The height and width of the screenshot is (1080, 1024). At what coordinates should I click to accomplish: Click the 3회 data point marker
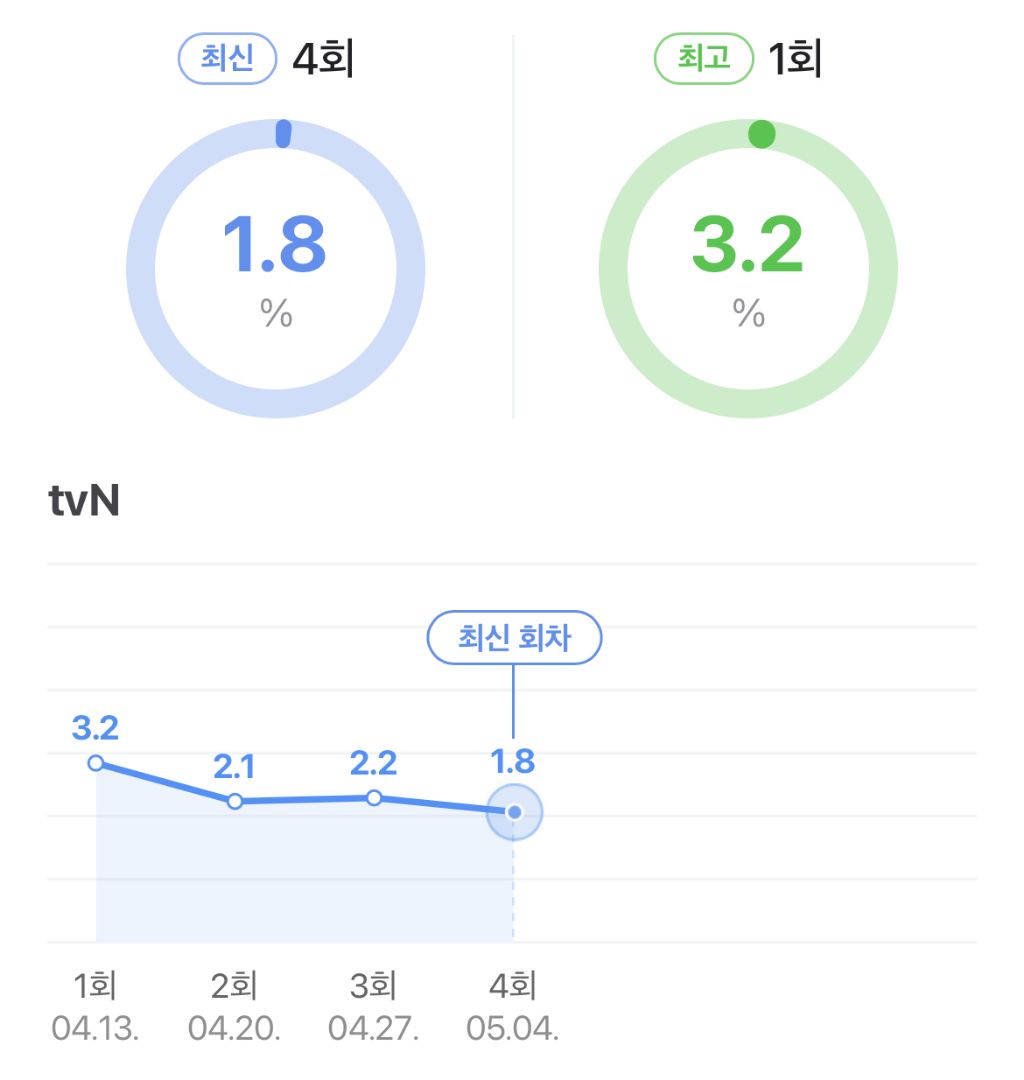click(374, 798)
